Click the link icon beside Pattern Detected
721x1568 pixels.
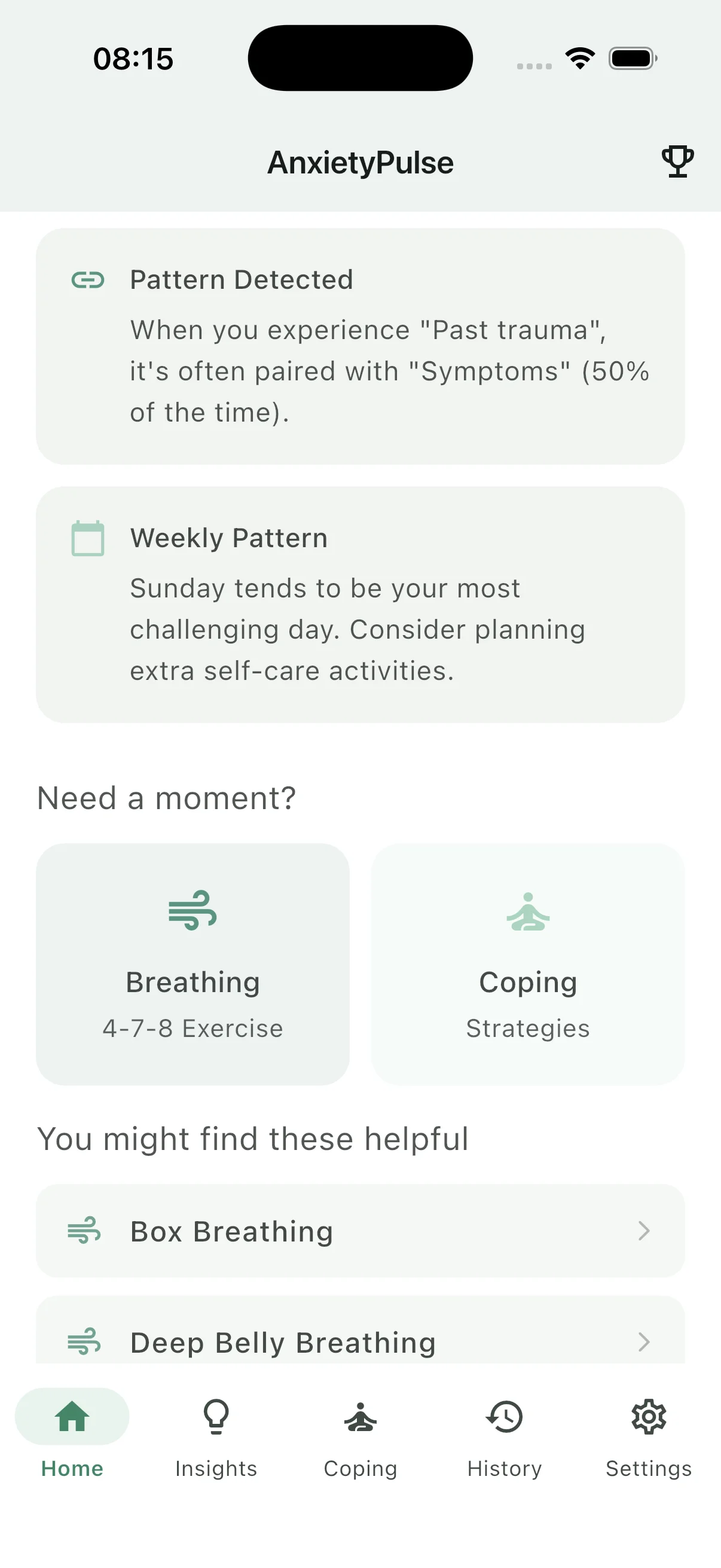[x=88, y=280]
